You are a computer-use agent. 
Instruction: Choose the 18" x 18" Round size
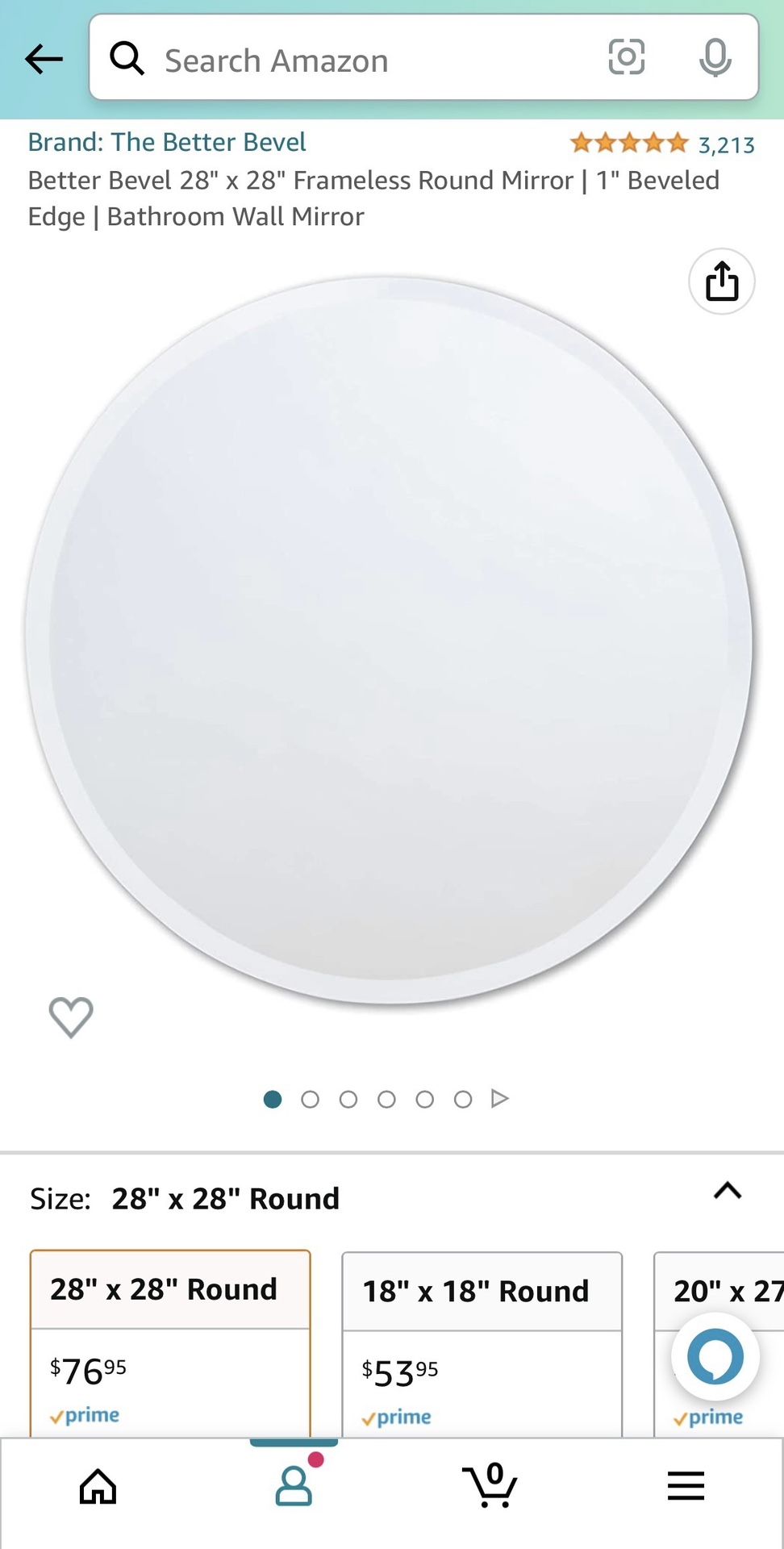tap(482, 1341)
